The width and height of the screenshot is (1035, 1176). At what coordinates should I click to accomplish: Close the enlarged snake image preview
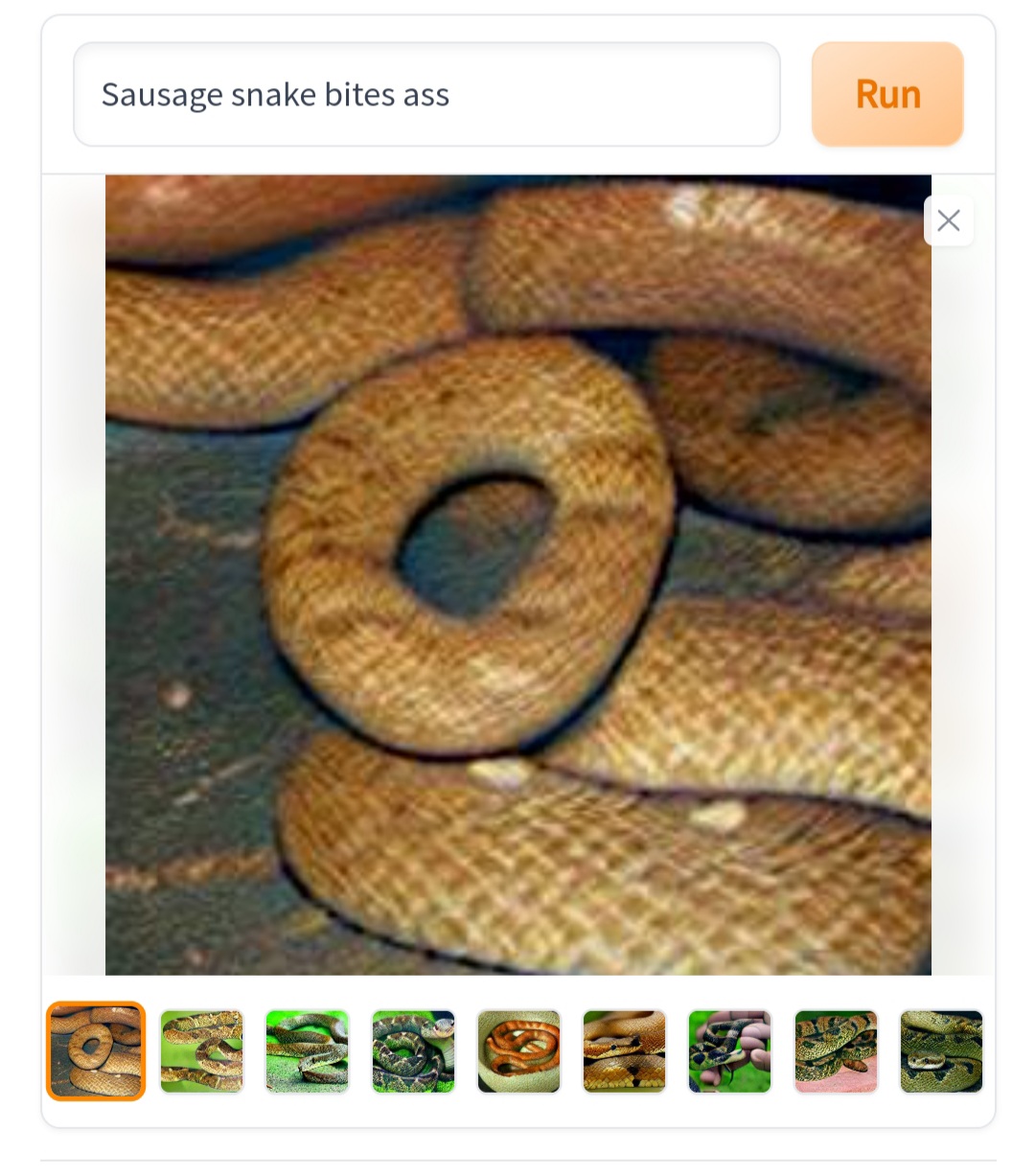point(949,221)
